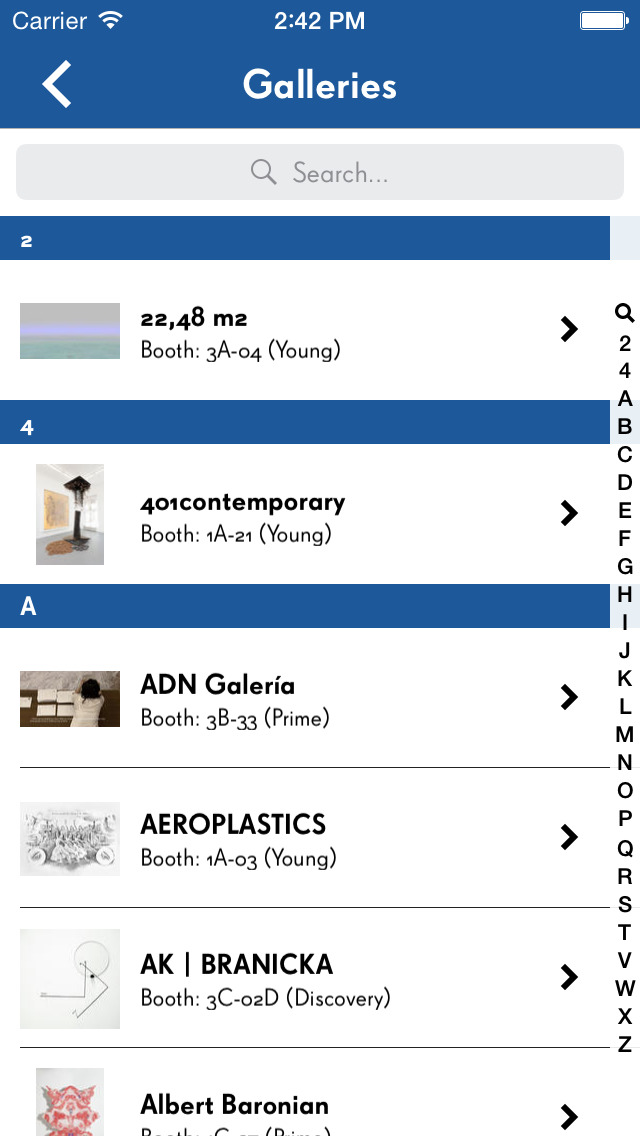
Task: Open the Albert Baronian gallery
Action: point(304,1092)
